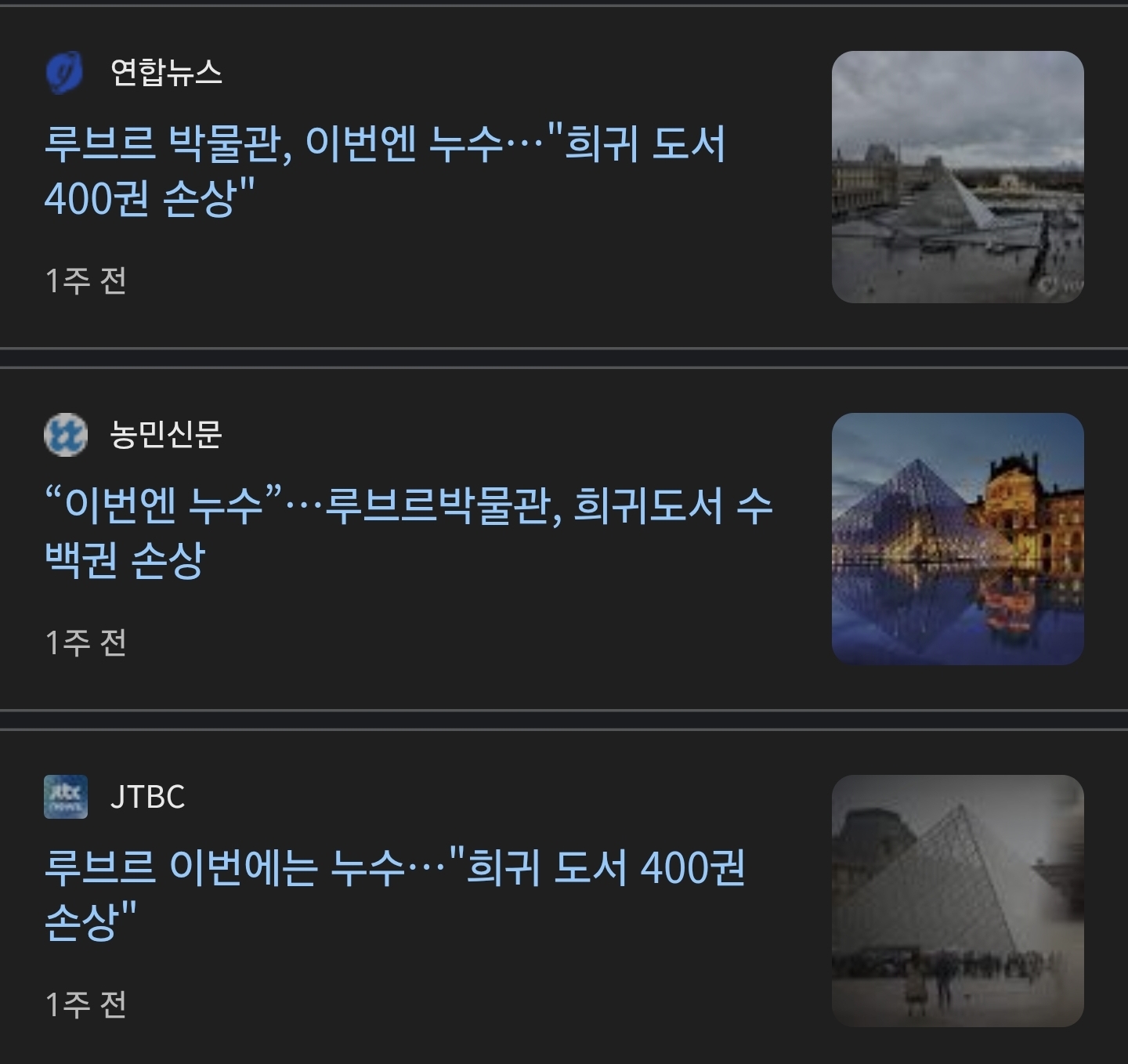Screen dimensions: 1128x1064
Task: Open the JTBC article about 희귀 도서 400권
Action: (x=393, y=893)
